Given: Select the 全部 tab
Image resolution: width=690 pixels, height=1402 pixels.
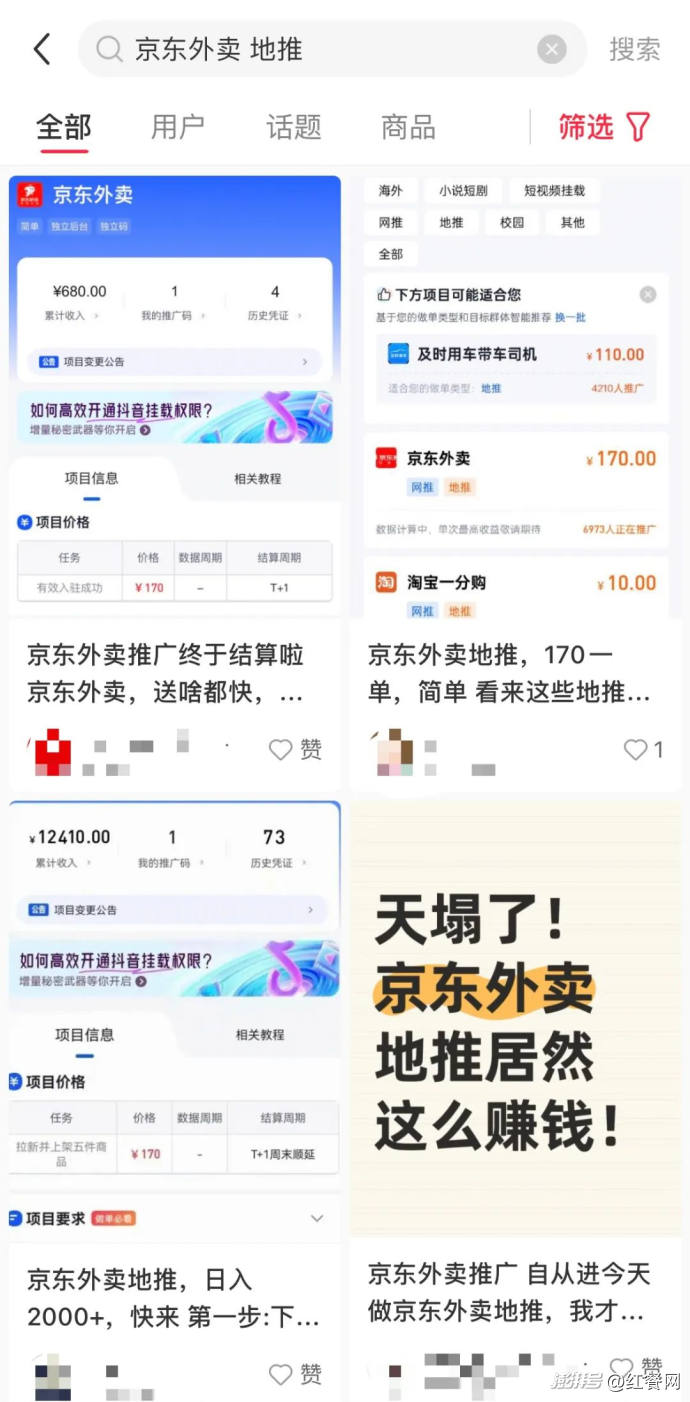Looking at the screenshot, I should tap(64, 127).
